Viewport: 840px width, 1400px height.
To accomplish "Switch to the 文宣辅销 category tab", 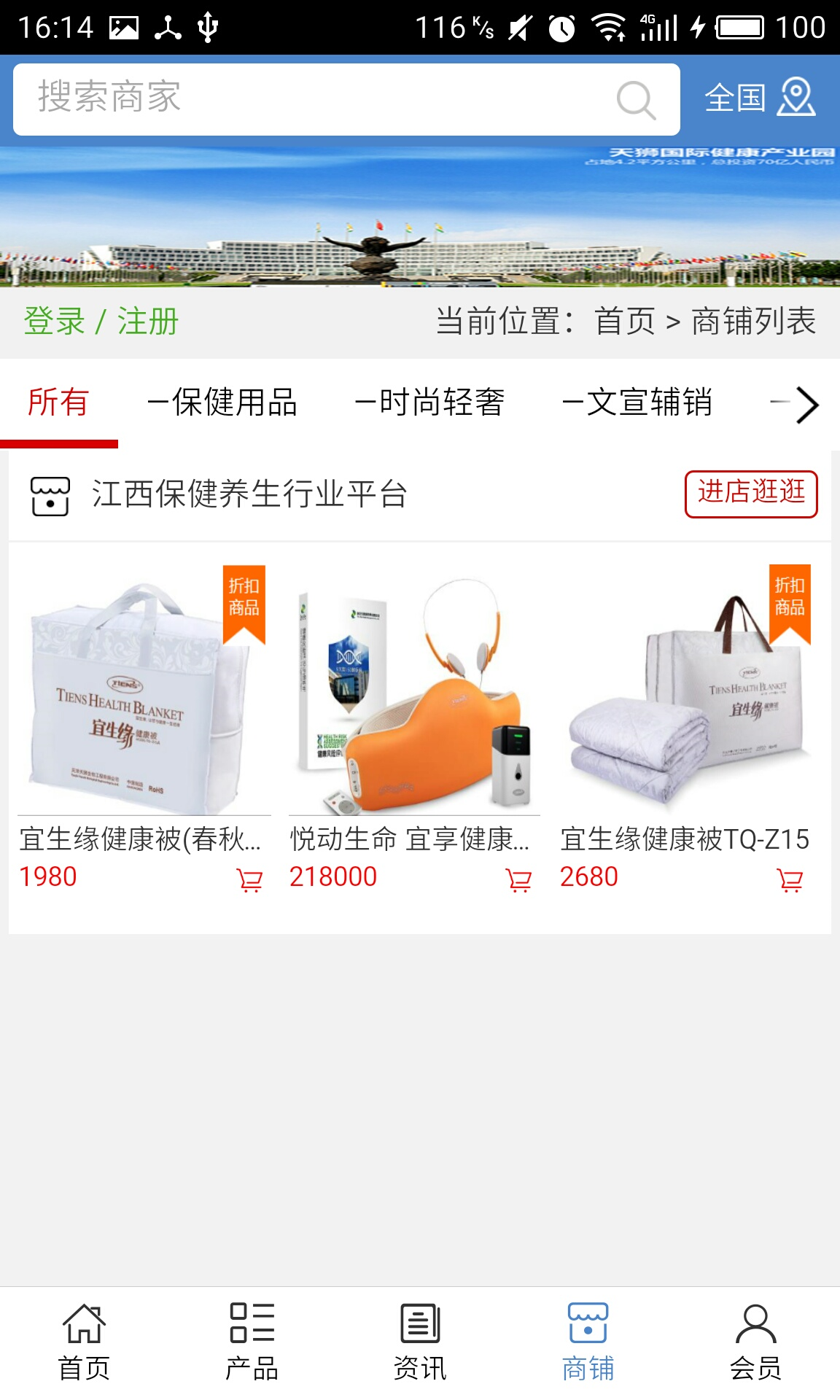I will click(638, 402).
